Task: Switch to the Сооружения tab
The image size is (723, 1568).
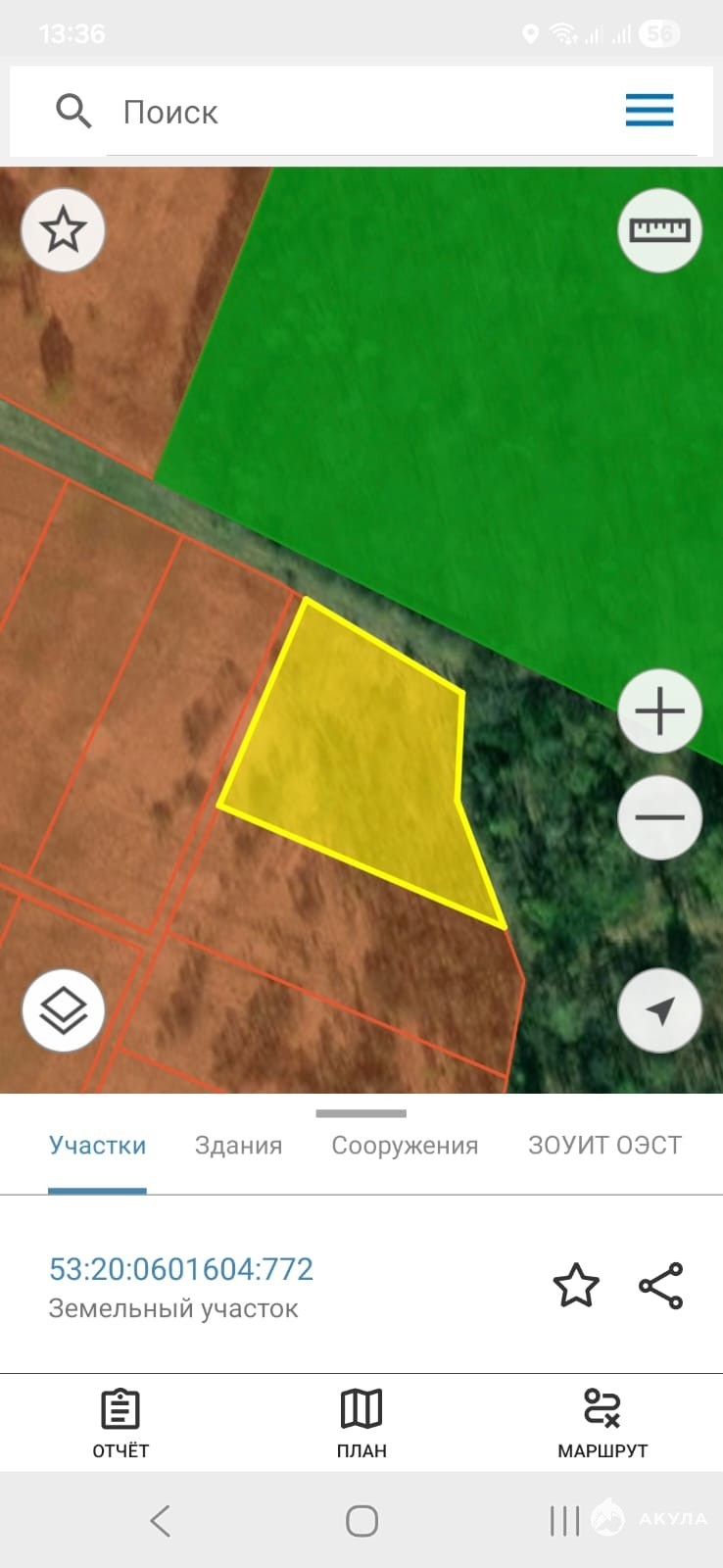Action: click(405, 1146)
